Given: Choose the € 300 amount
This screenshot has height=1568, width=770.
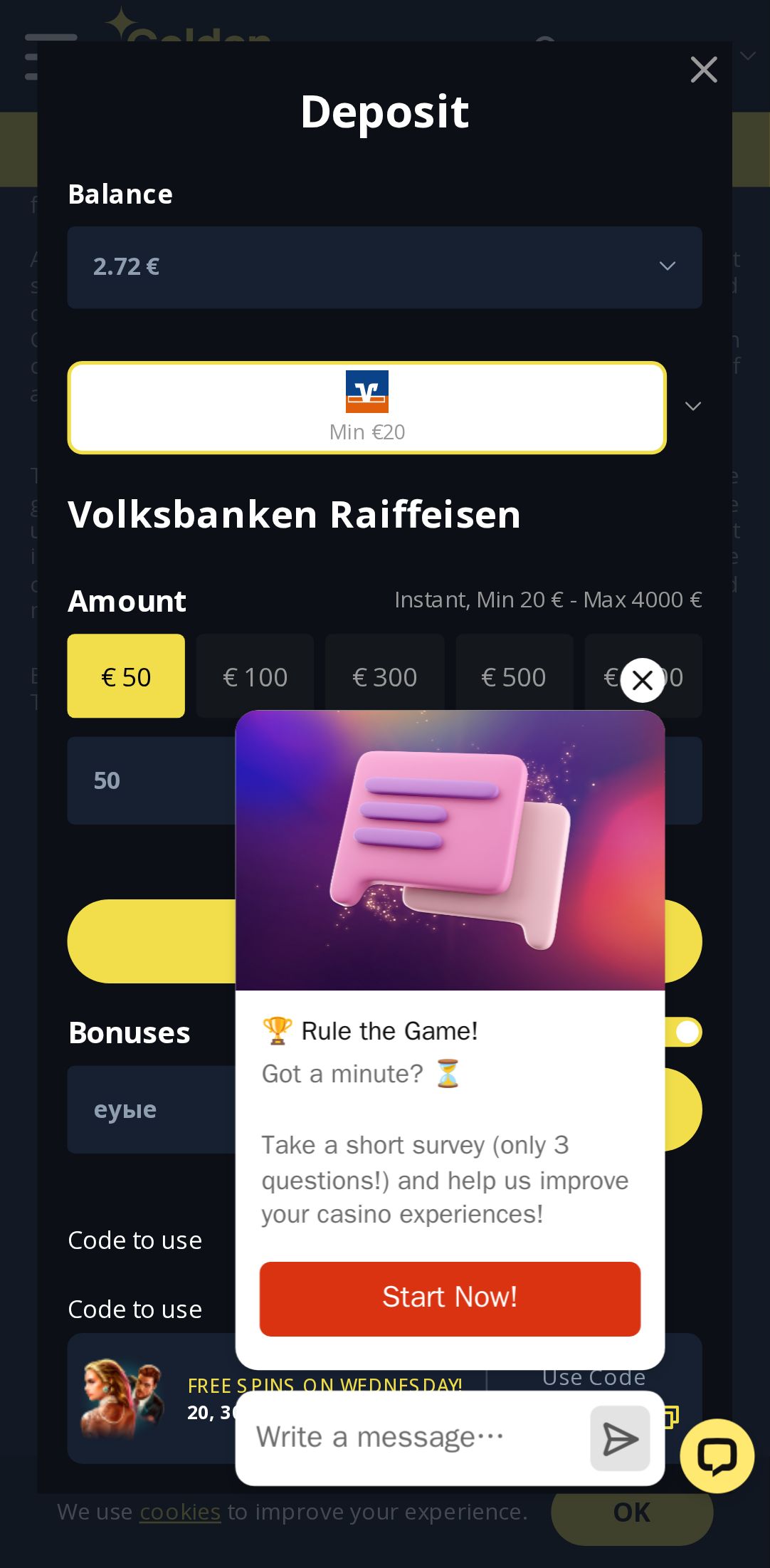Looking at the screenshot, I should click(x=384, y=676).
